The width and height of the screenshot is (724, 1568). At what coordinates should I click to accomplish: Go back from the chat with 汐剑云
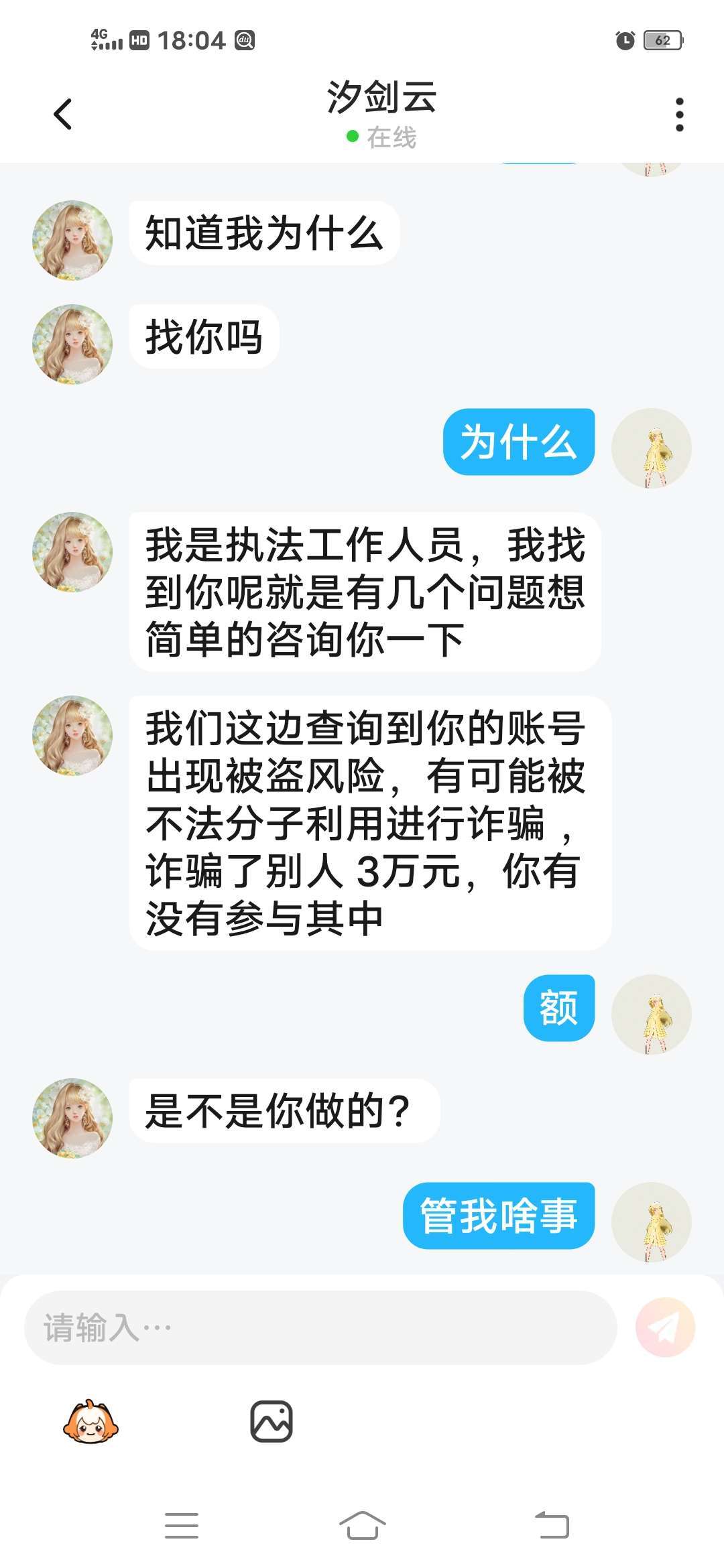pyautogui.click(x=63, y=114)
